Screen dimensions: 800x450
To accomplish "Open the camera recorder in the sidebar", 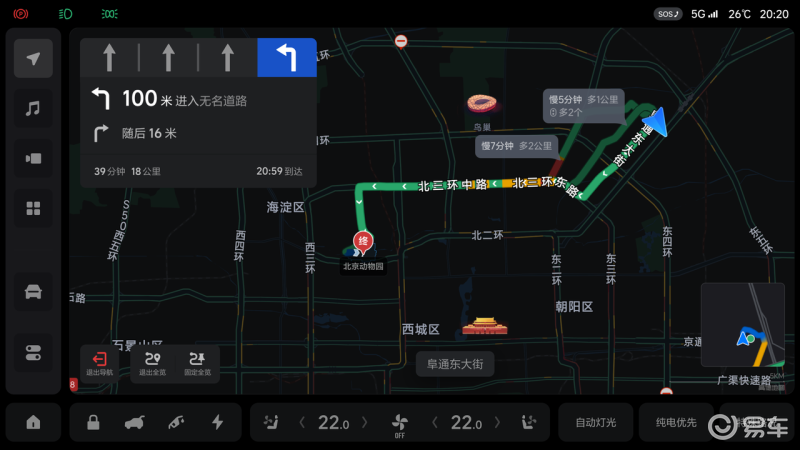I will click(x=33, y=157).
